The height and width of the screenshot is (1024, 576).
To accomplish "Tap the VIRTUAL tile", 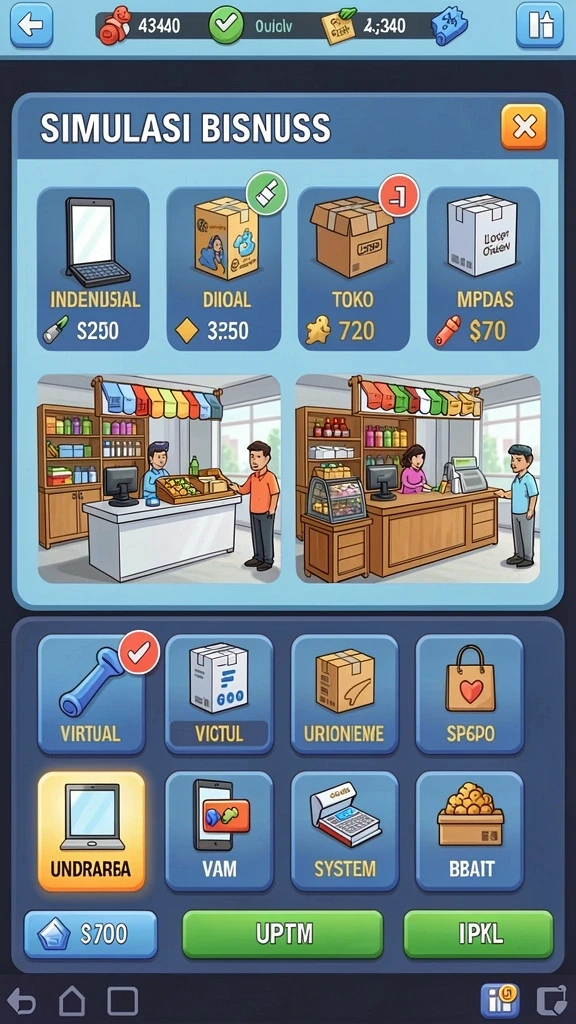I will (x=91, y=694).
